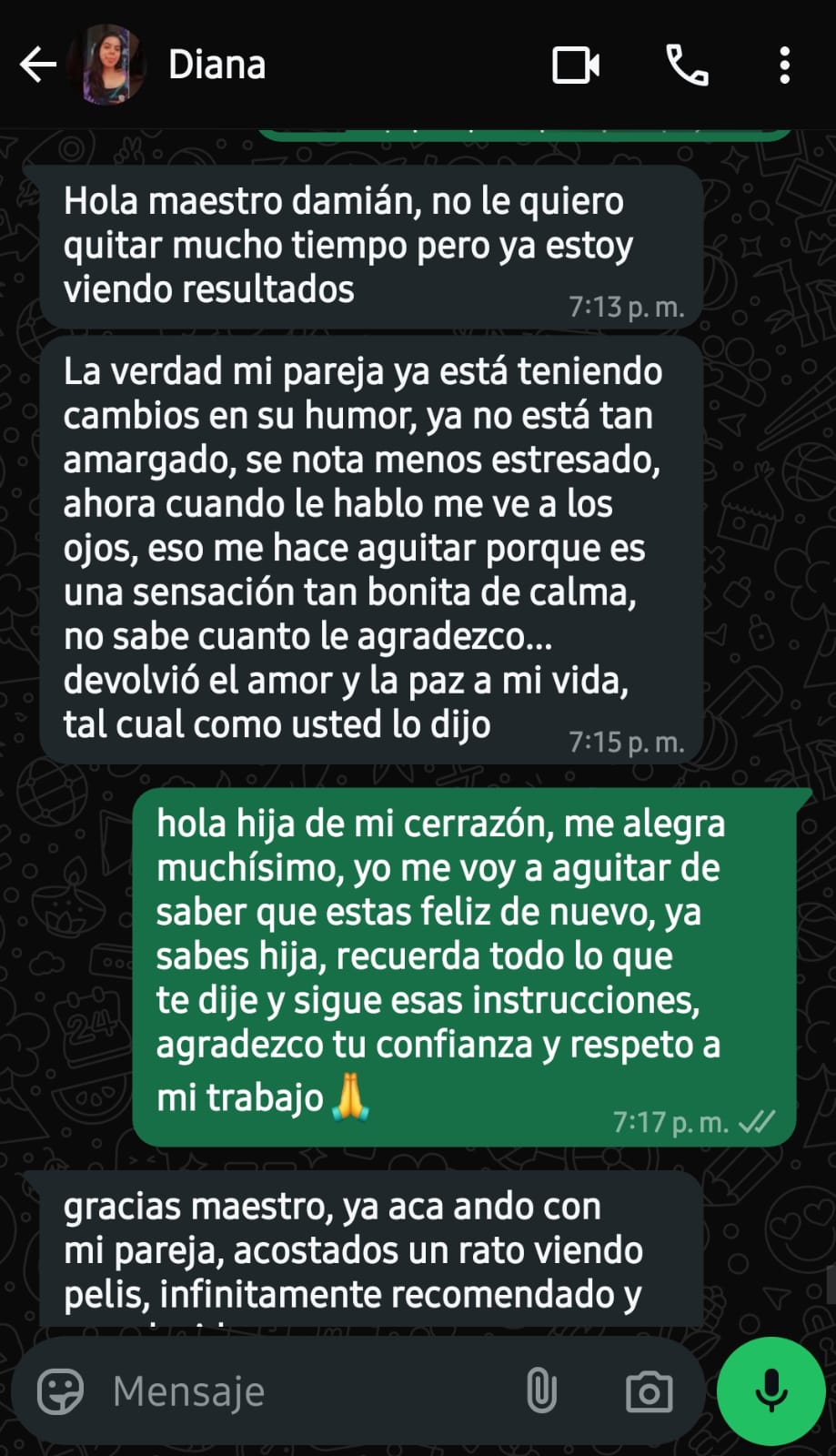Open the emoji and sticker picker
Image resolution: width=836 pixels, height=1456 pixels.
tap(60, 1391)
